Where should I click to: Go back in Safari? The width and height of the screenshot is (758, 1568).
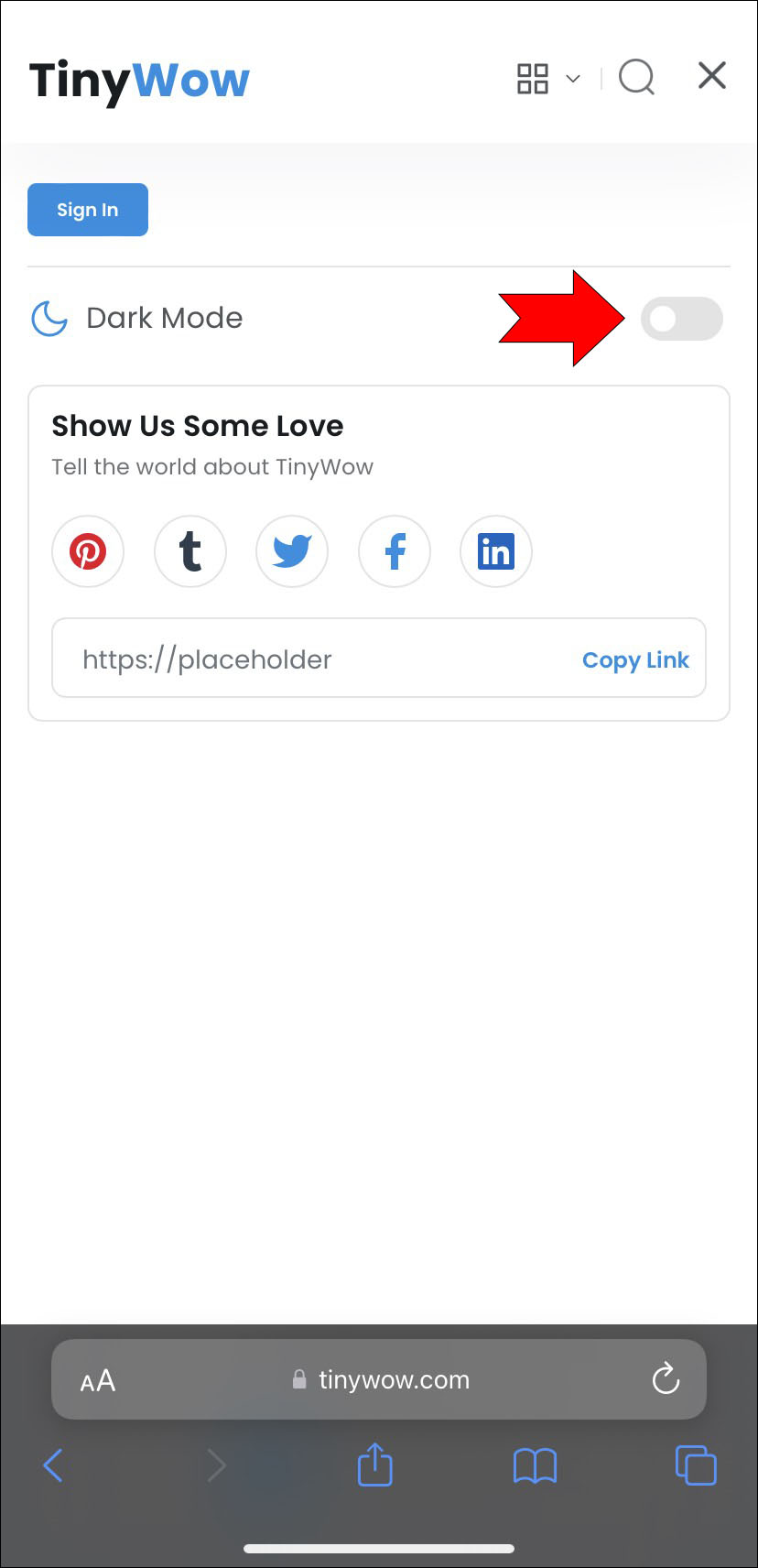[x=53, y=1465]
